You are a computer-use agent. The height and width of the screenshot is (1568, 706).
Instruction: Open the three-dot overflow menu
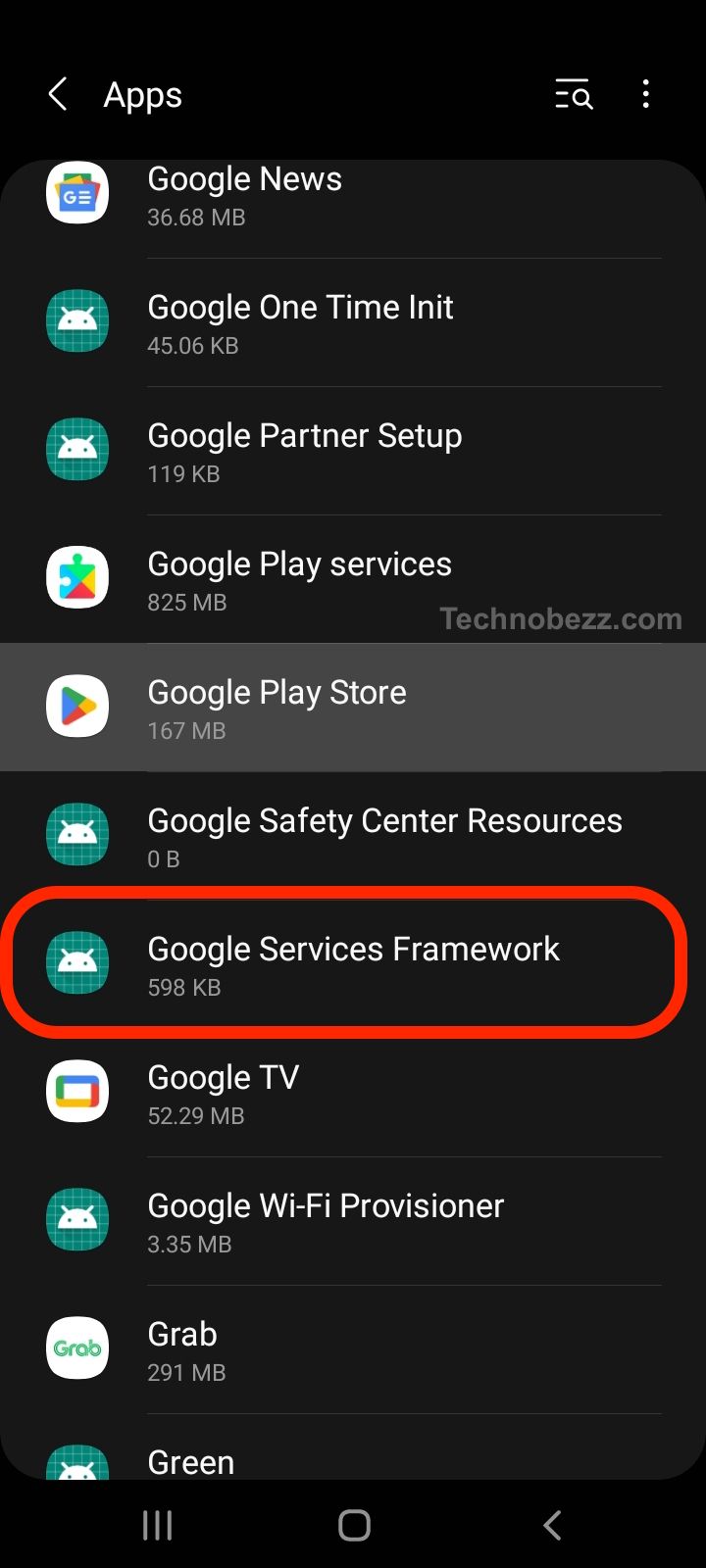(645, 95)
